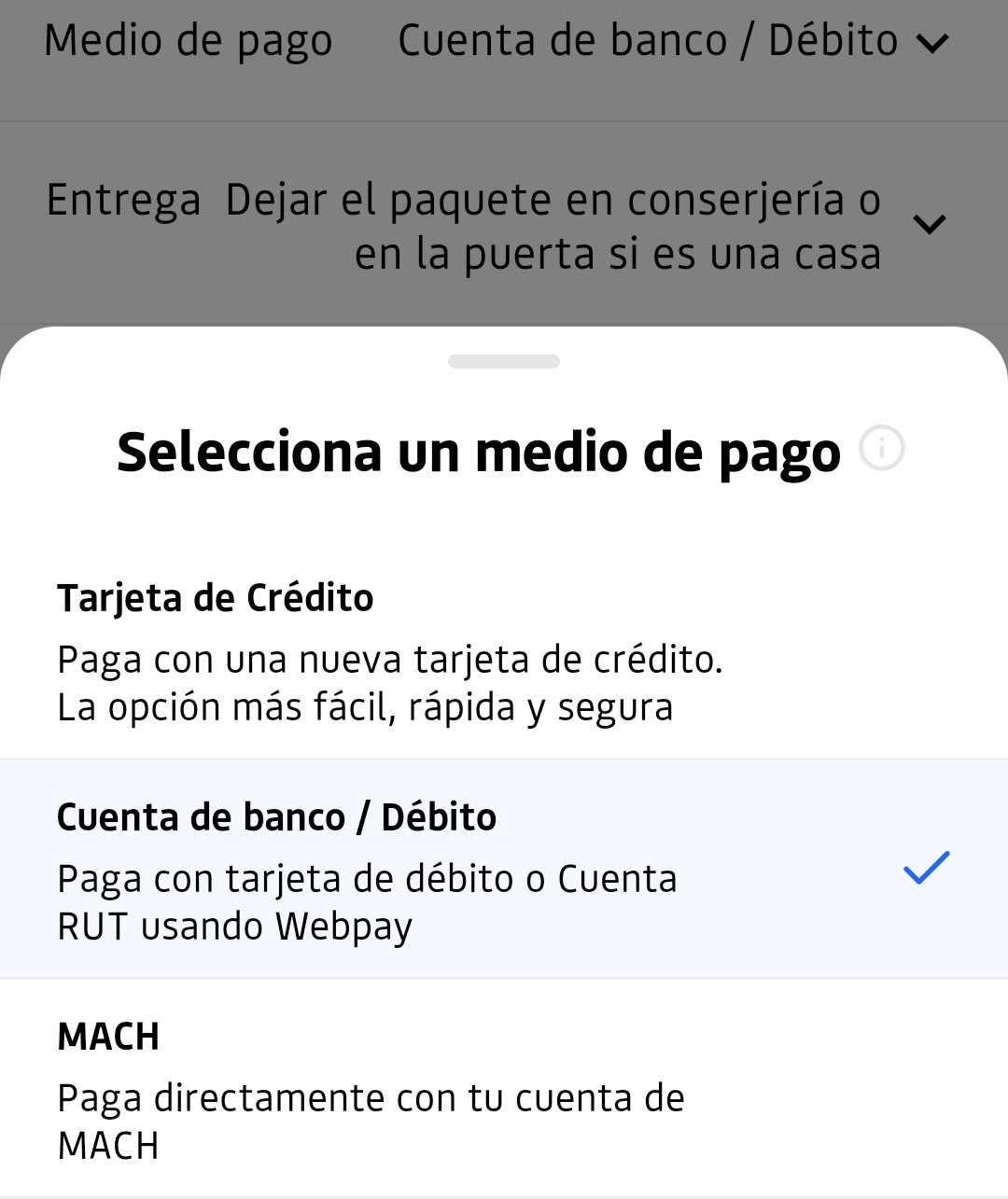
Task: Tap the bottom sheet drag handle
Action: pos(504,362)
